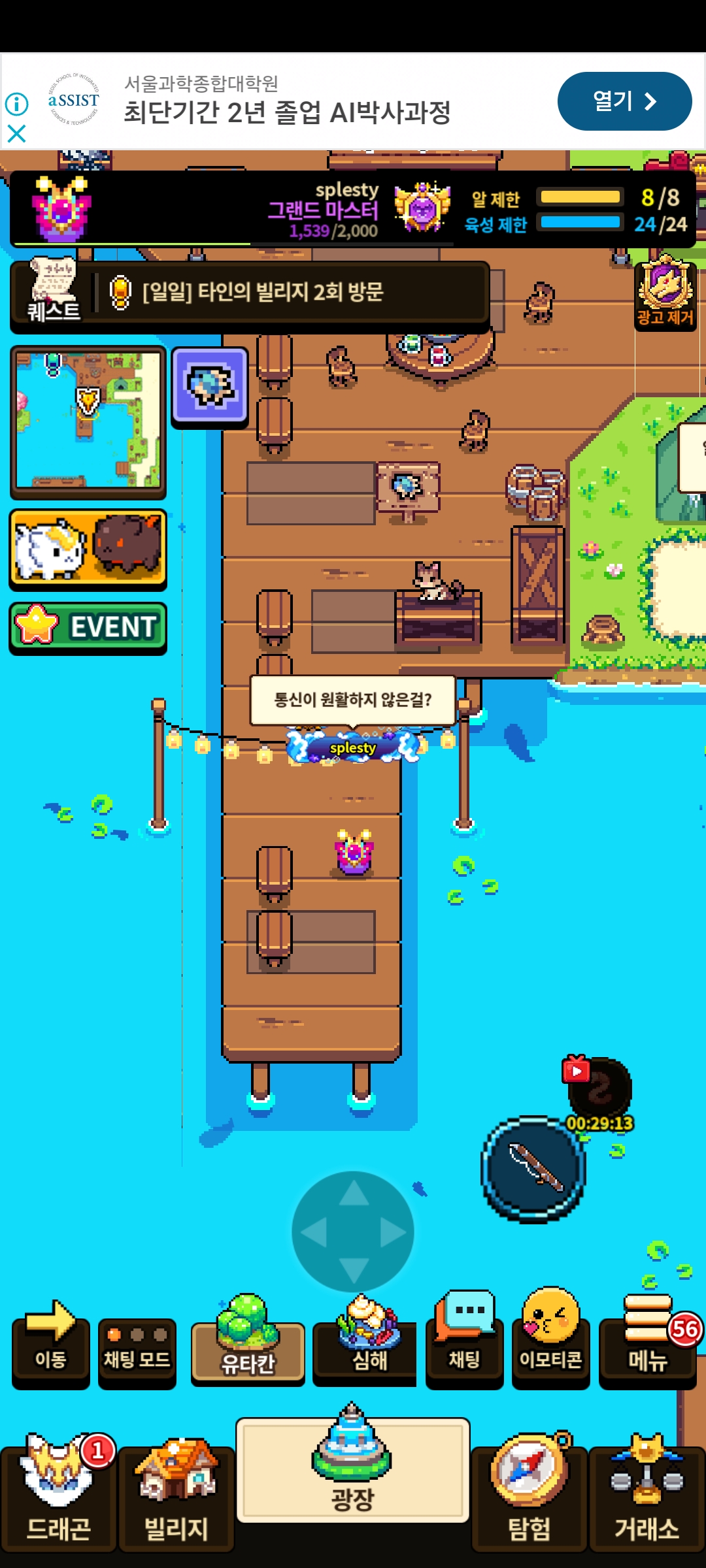This screenshot has height=1568, width=706.
Task: Close the ad banner
Action: (16, 134)
